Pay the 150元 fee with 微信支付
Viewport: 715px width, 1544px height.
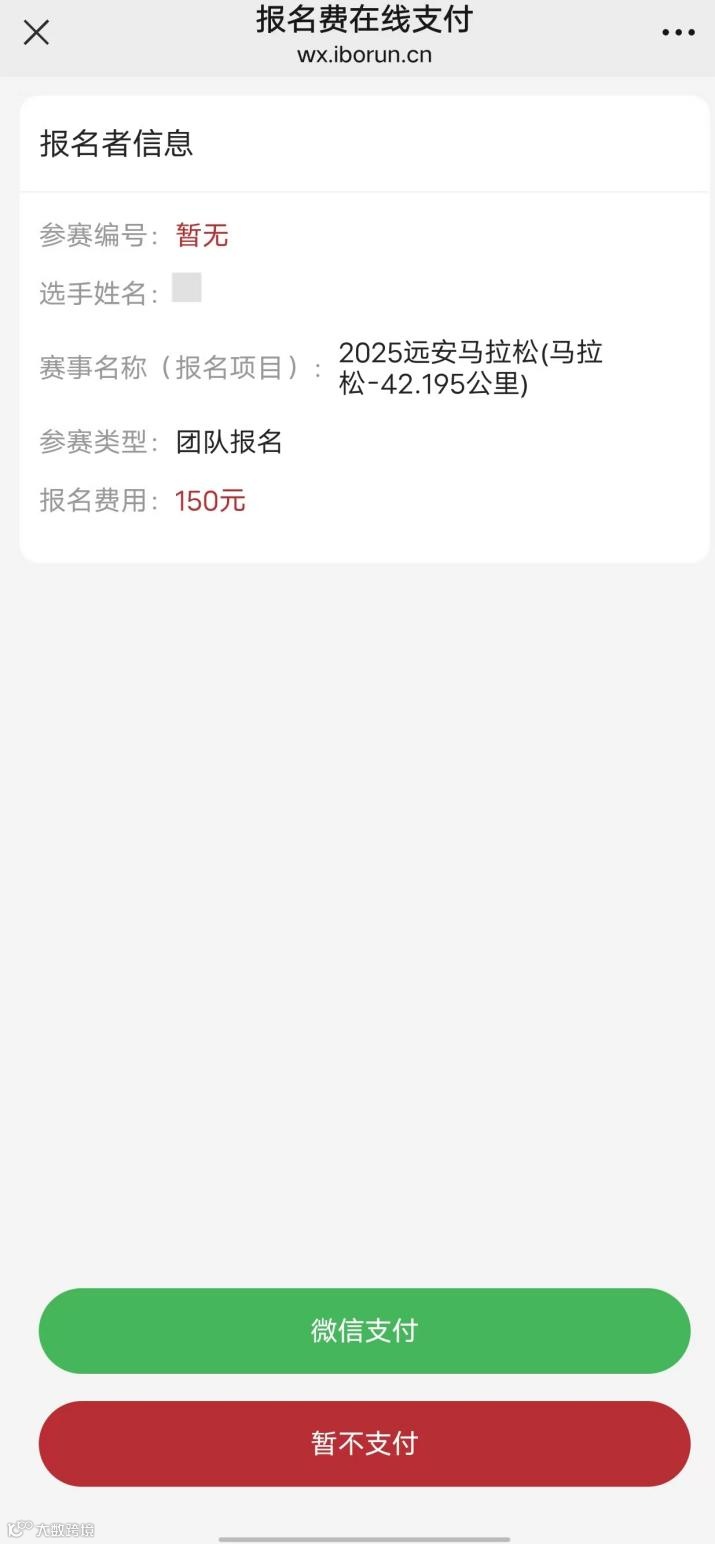[364, 1331]
